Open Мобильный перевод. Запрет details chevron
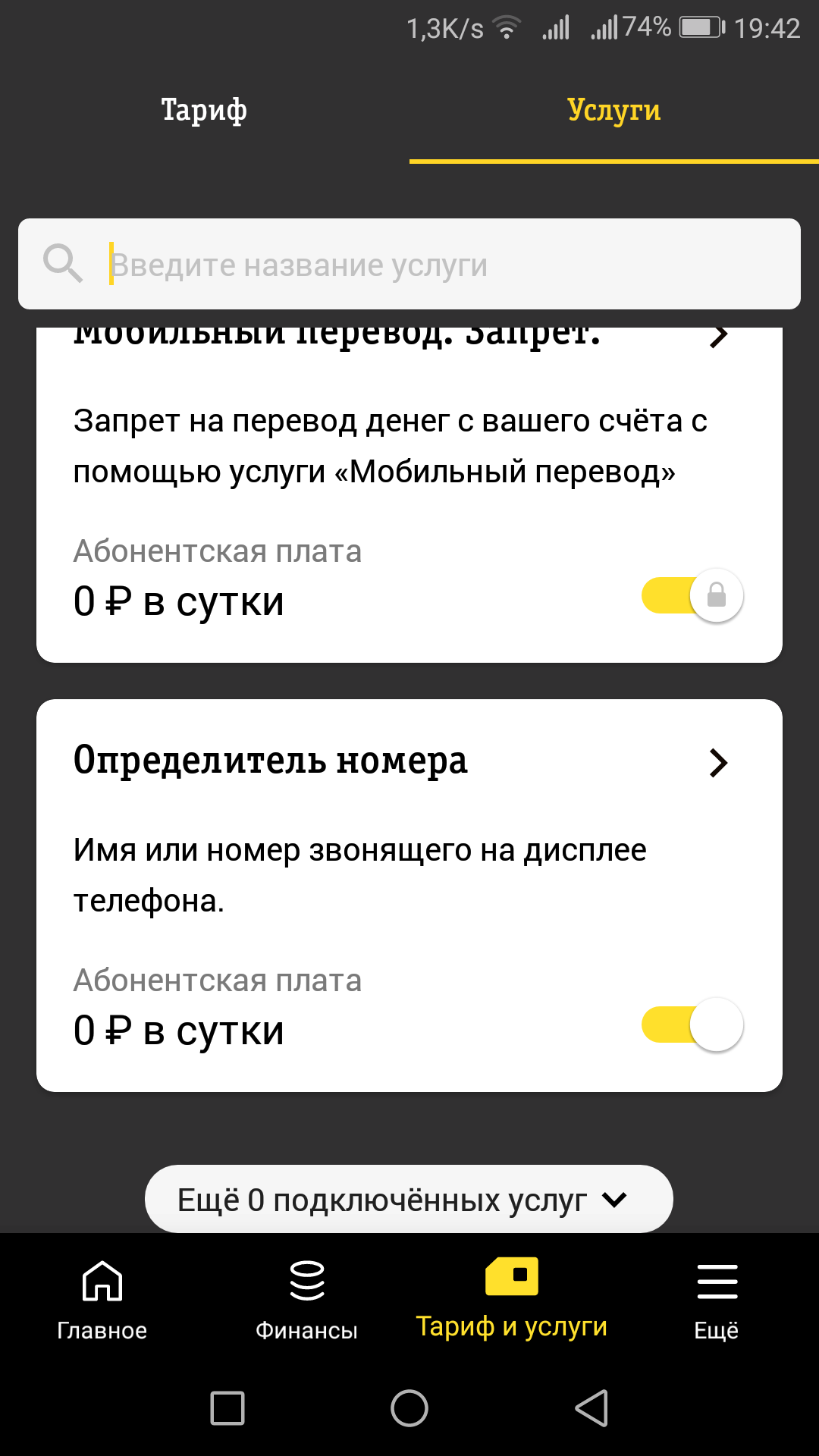The height and width of the screenshot is (1456, 819). pyautogui.click(x=718, y=336)
